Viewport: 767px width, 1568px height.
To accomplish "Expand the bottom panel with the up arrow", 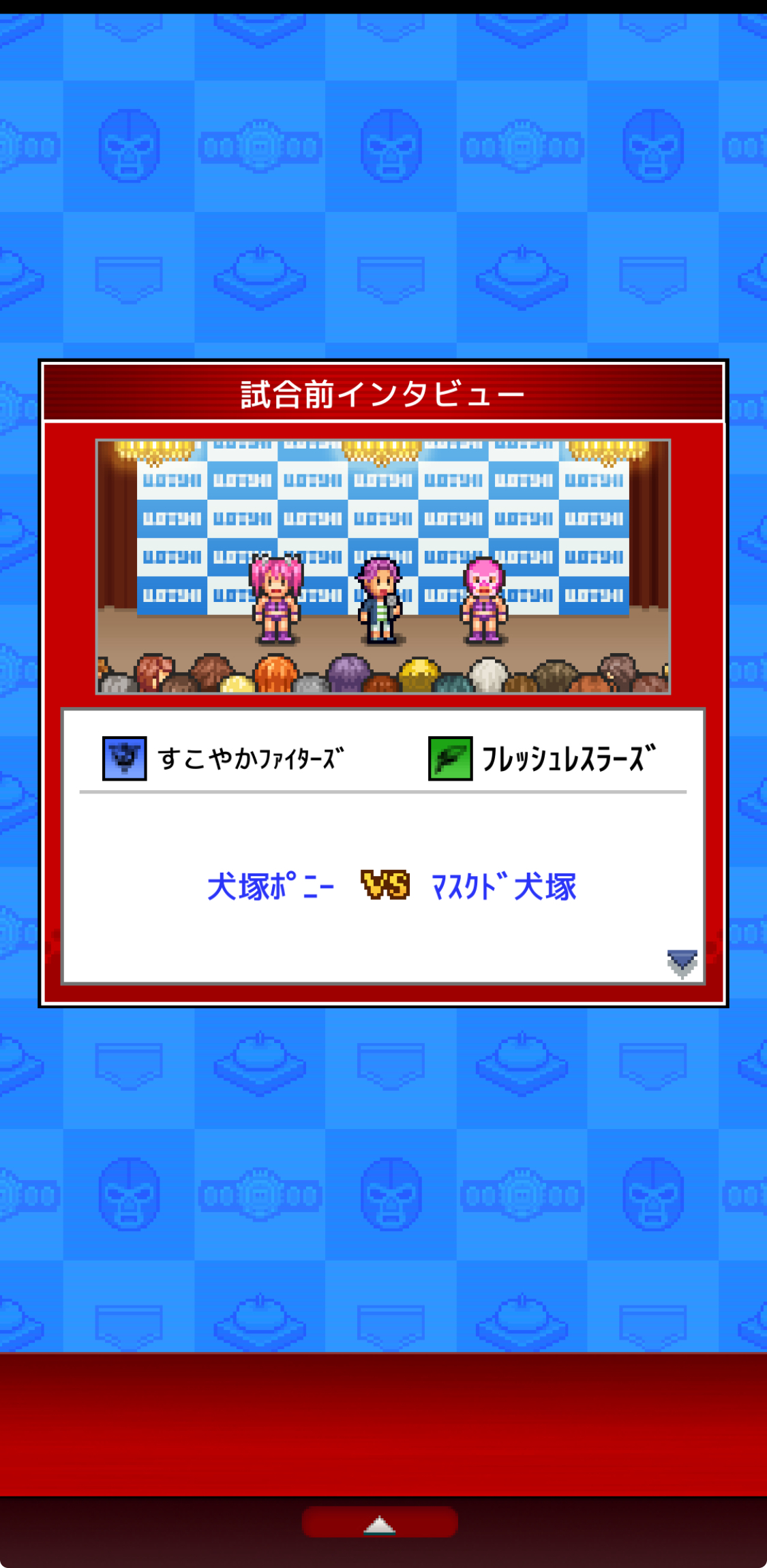I will (380, 1523).
